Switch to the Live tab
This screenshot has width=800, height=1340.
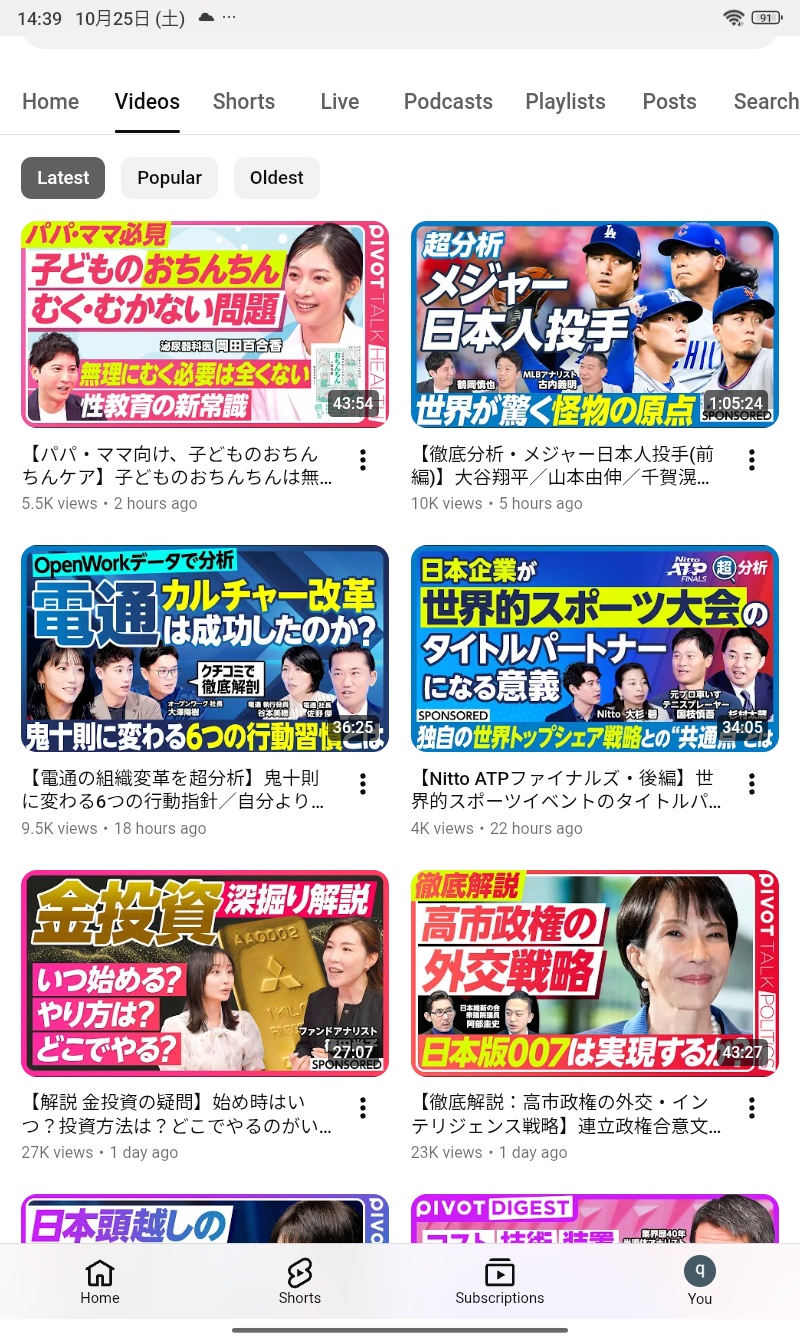click(x=339, y=102)
